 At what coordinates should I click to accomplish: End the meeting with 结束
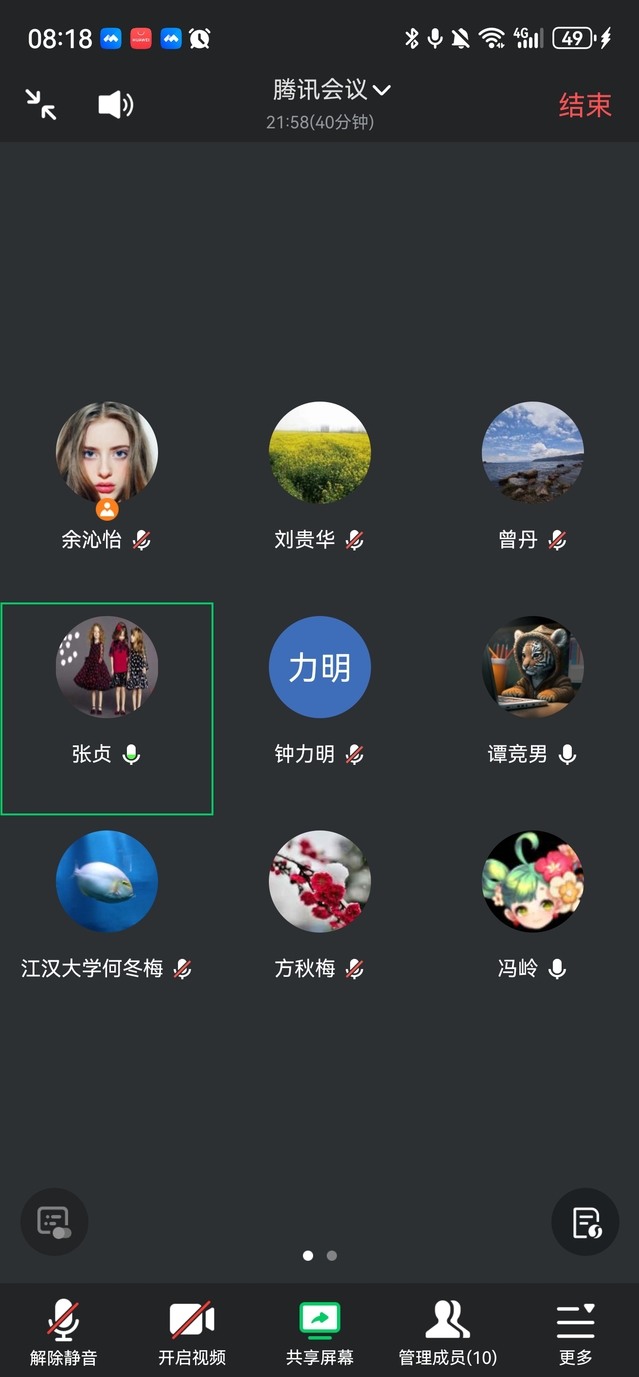click(584, 105)
